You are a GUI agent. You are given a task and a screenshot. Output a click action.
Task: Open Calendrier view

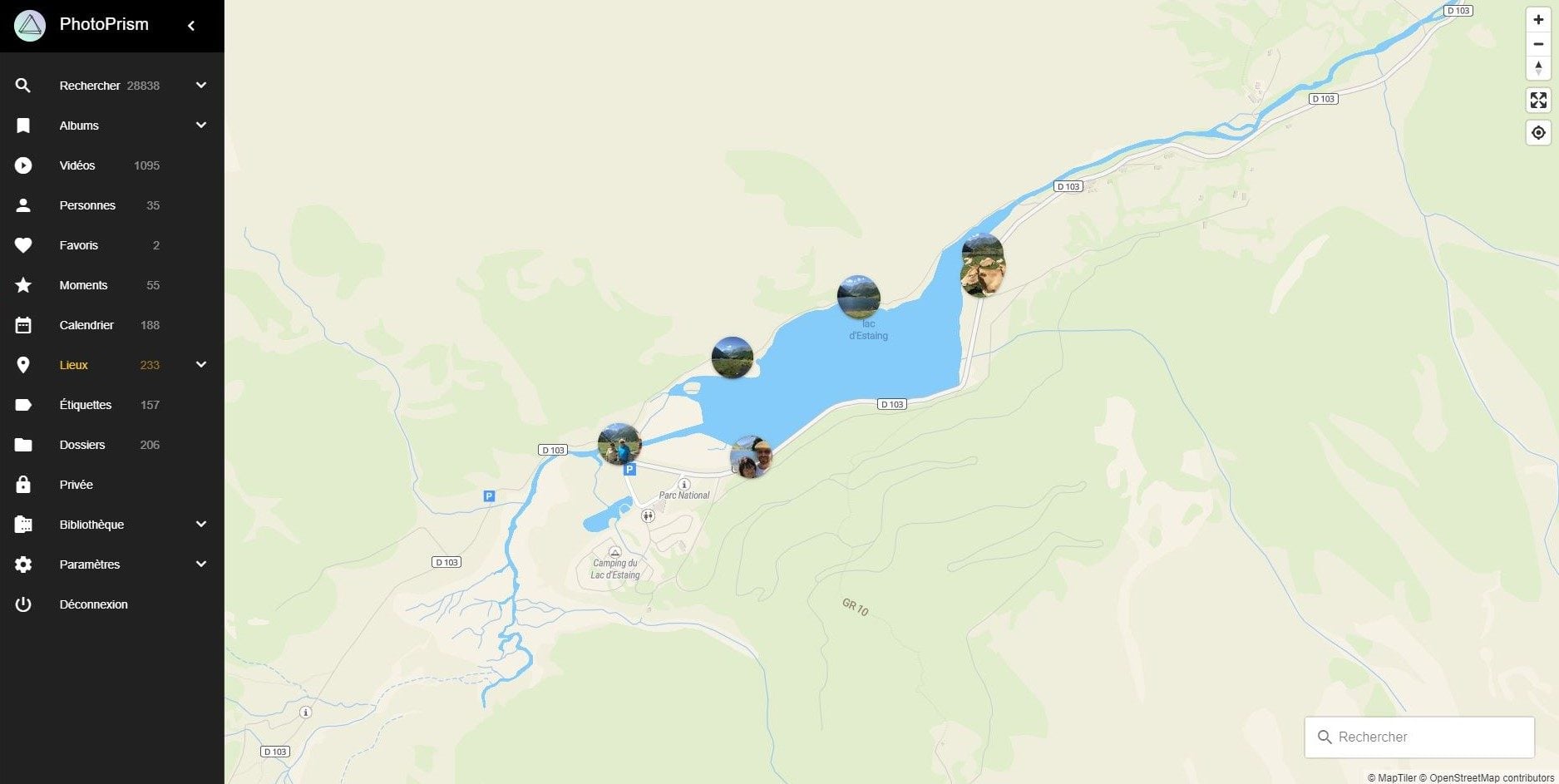click(86, 325)
